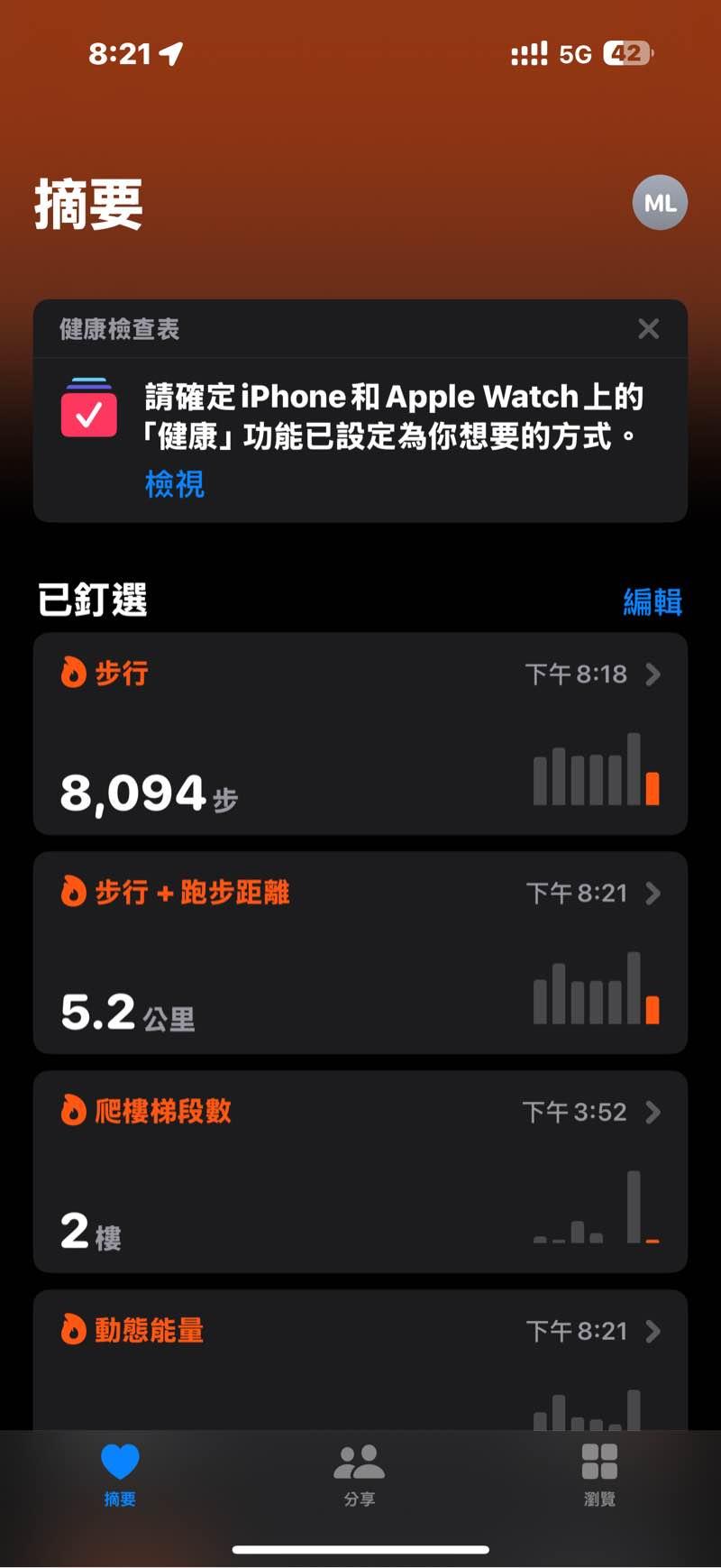Open the ML profile avatar
This screenshot has height=1568, width=721.
pyautogui.click(x=660, y=203)
